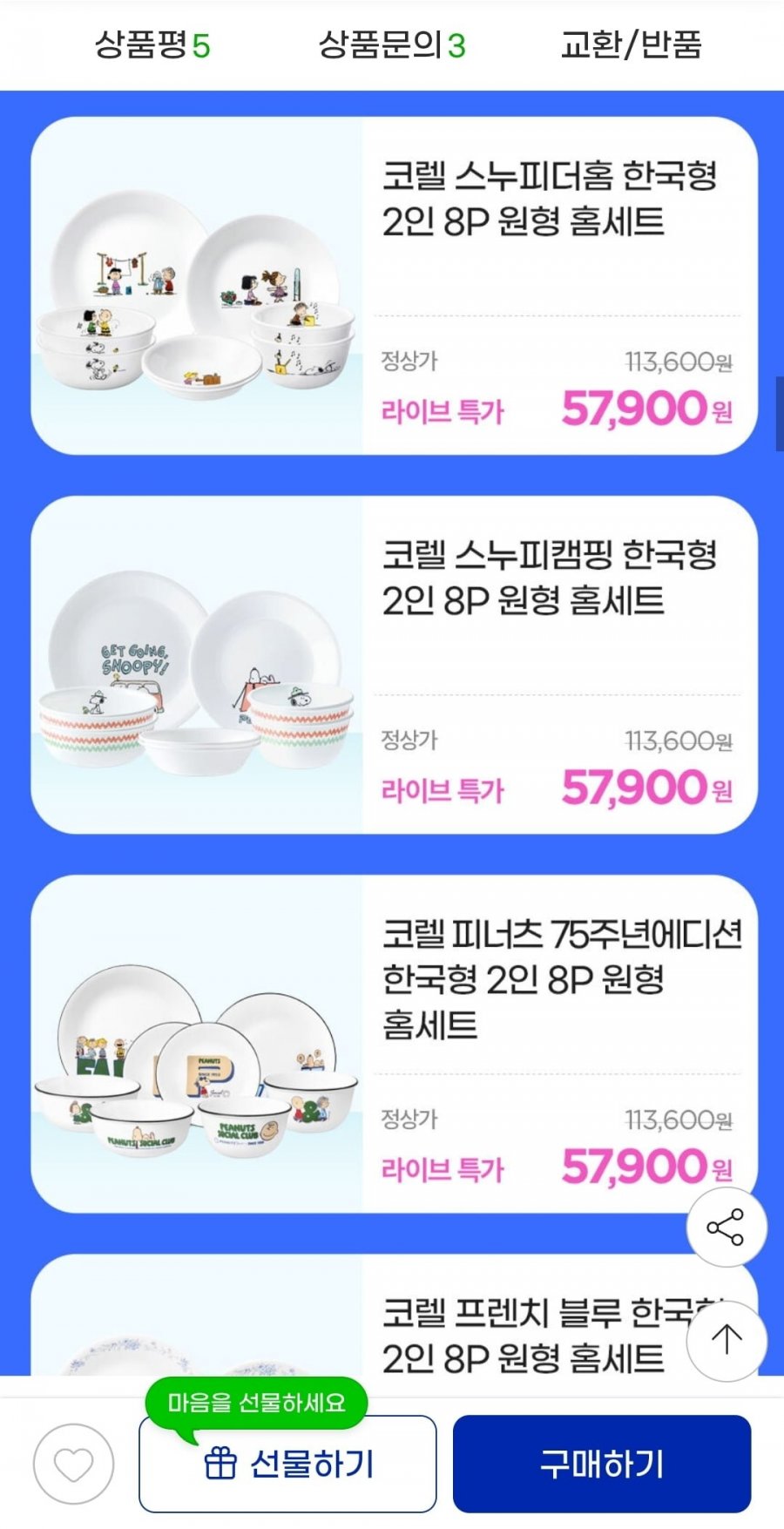Viewport: 784px width, 1529px height.
Task: Tap 선물하기 to send as gift
Action: 287,1464
